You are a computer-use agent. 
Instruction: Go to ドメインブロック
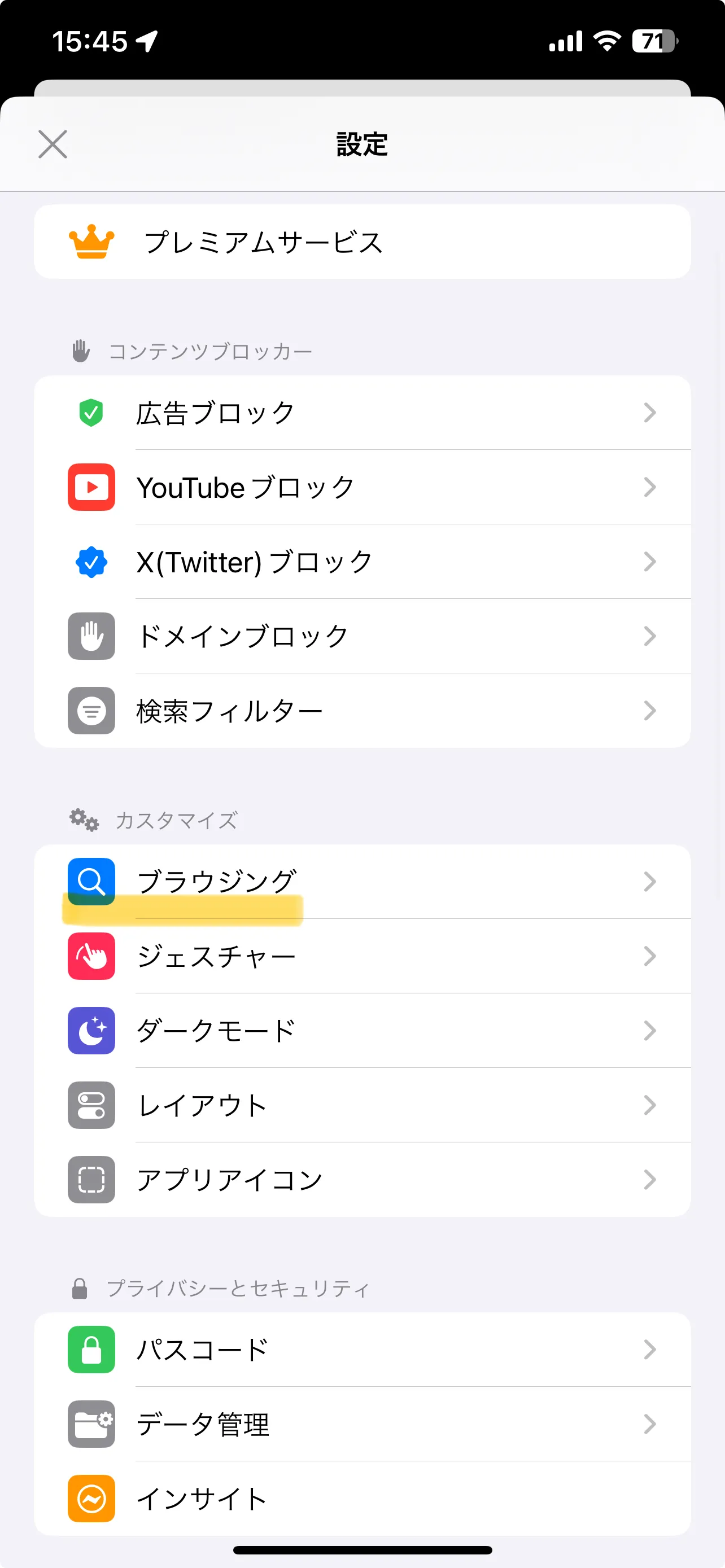(362, 636)
